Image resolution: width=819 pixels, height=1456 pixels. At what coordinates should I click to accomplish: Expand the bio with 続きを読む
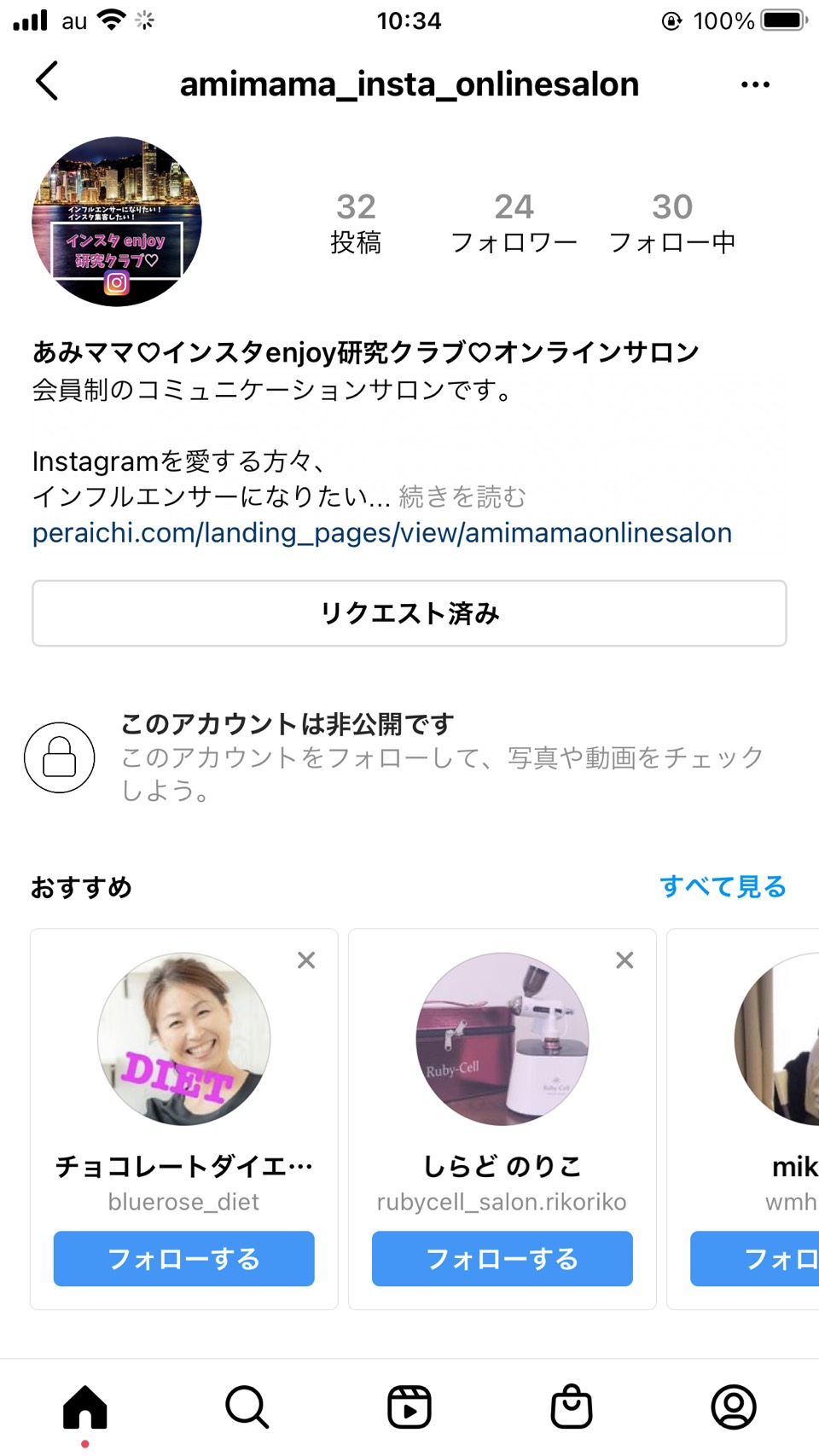pyautogui.click(x=462, y=496)
